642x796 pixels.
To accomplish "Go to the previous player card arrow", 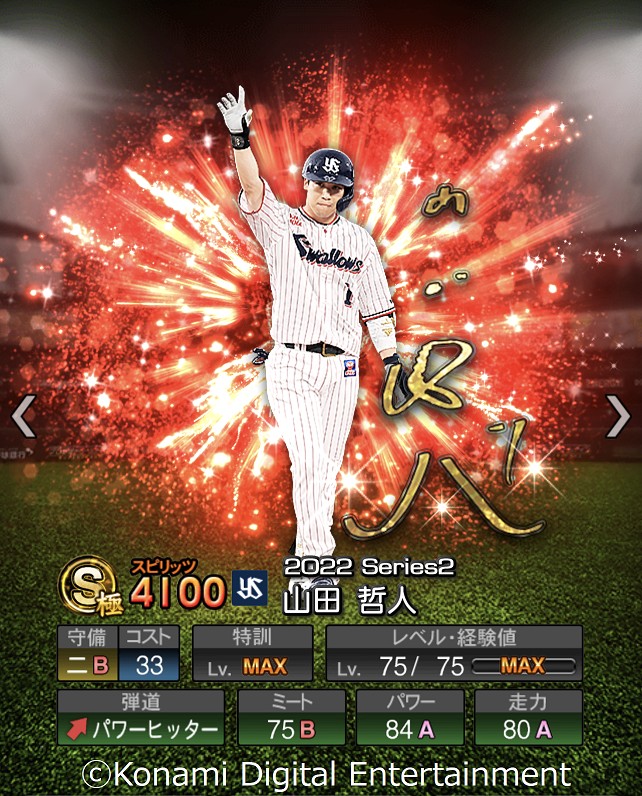I will pos(23,416).
